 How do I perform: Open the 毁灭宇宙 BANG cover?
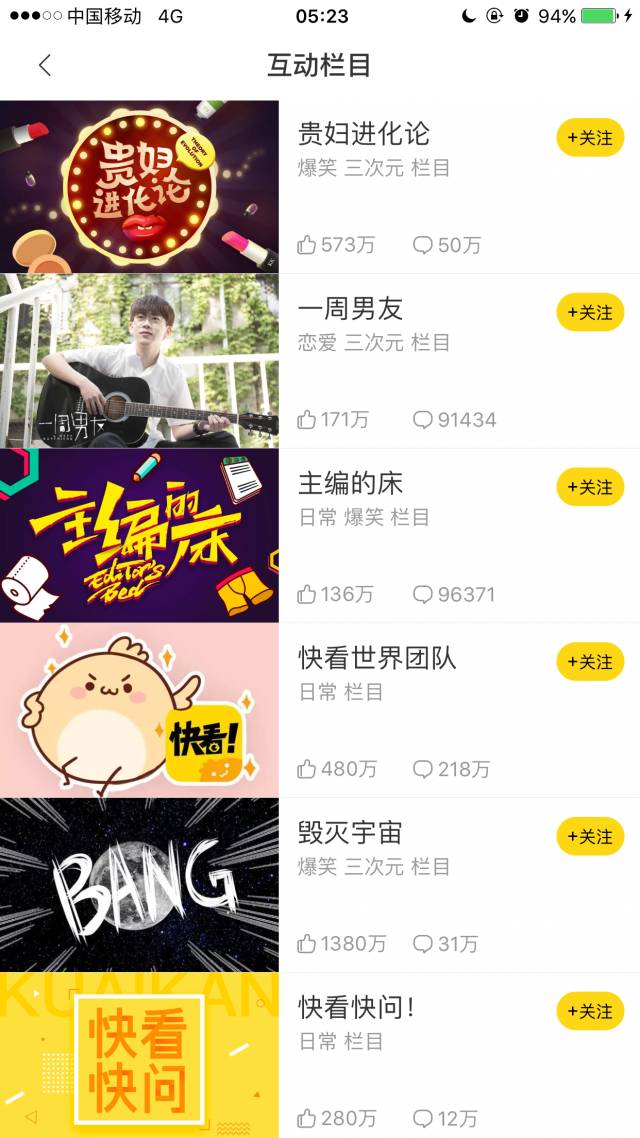click(x=139, y=885)
